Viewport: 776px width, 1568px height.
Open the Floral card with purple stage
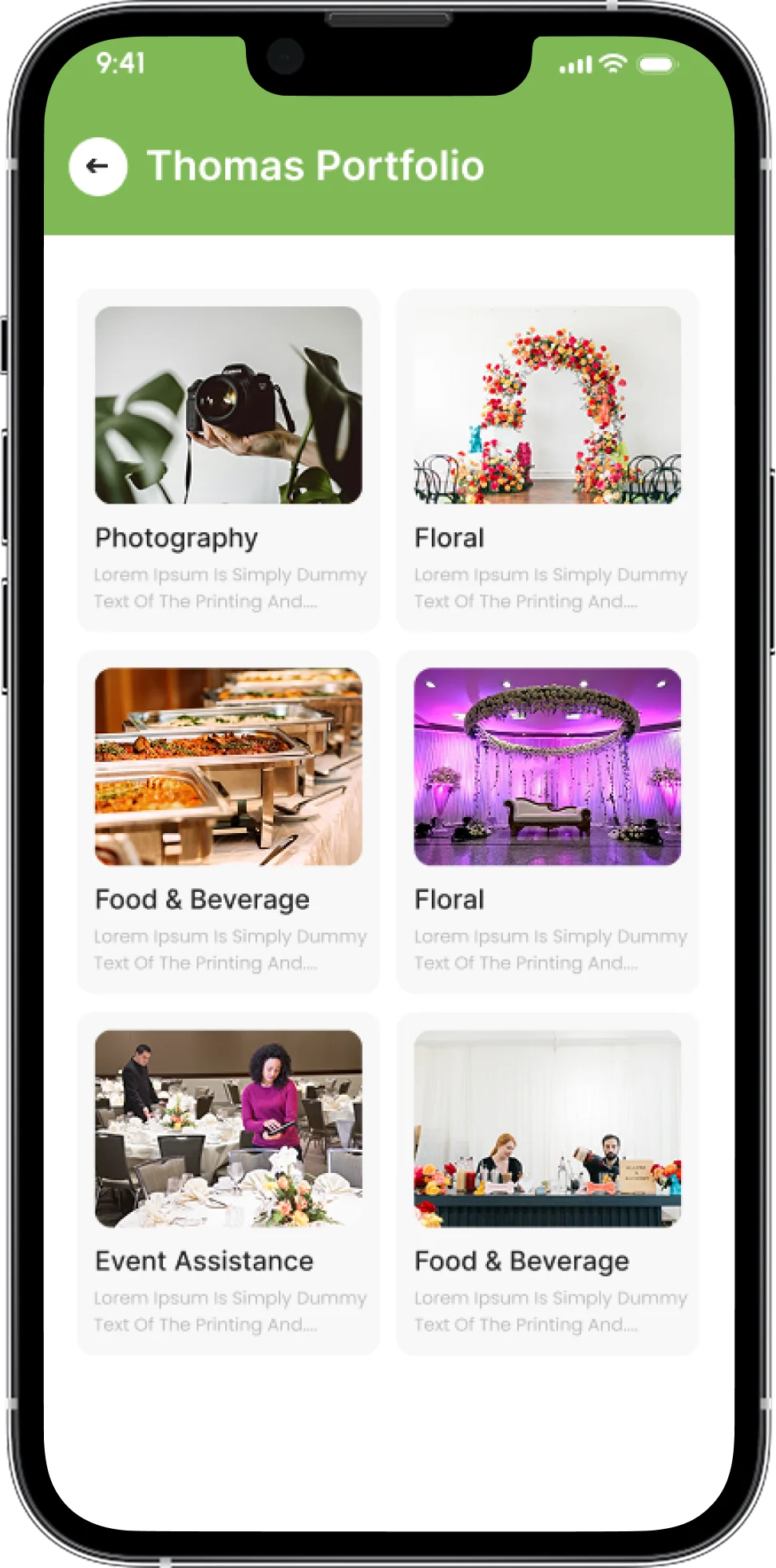[x=548, y=822]
